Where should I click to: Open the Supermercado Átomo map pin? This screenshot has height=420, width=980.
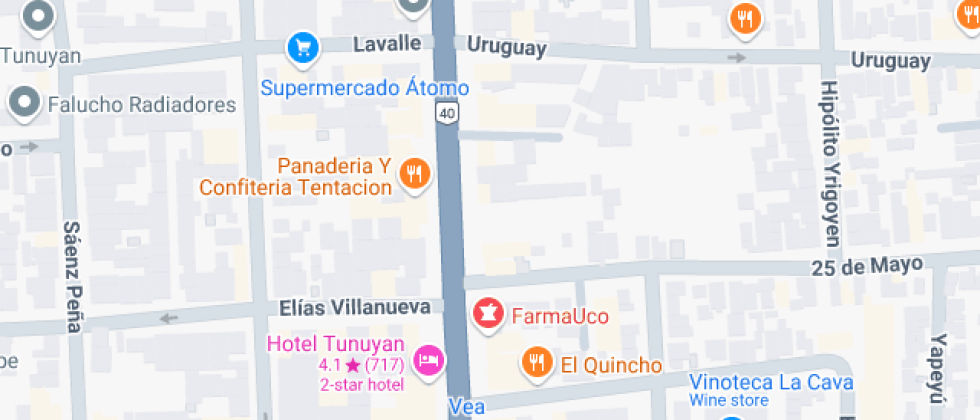click(302, 46)
